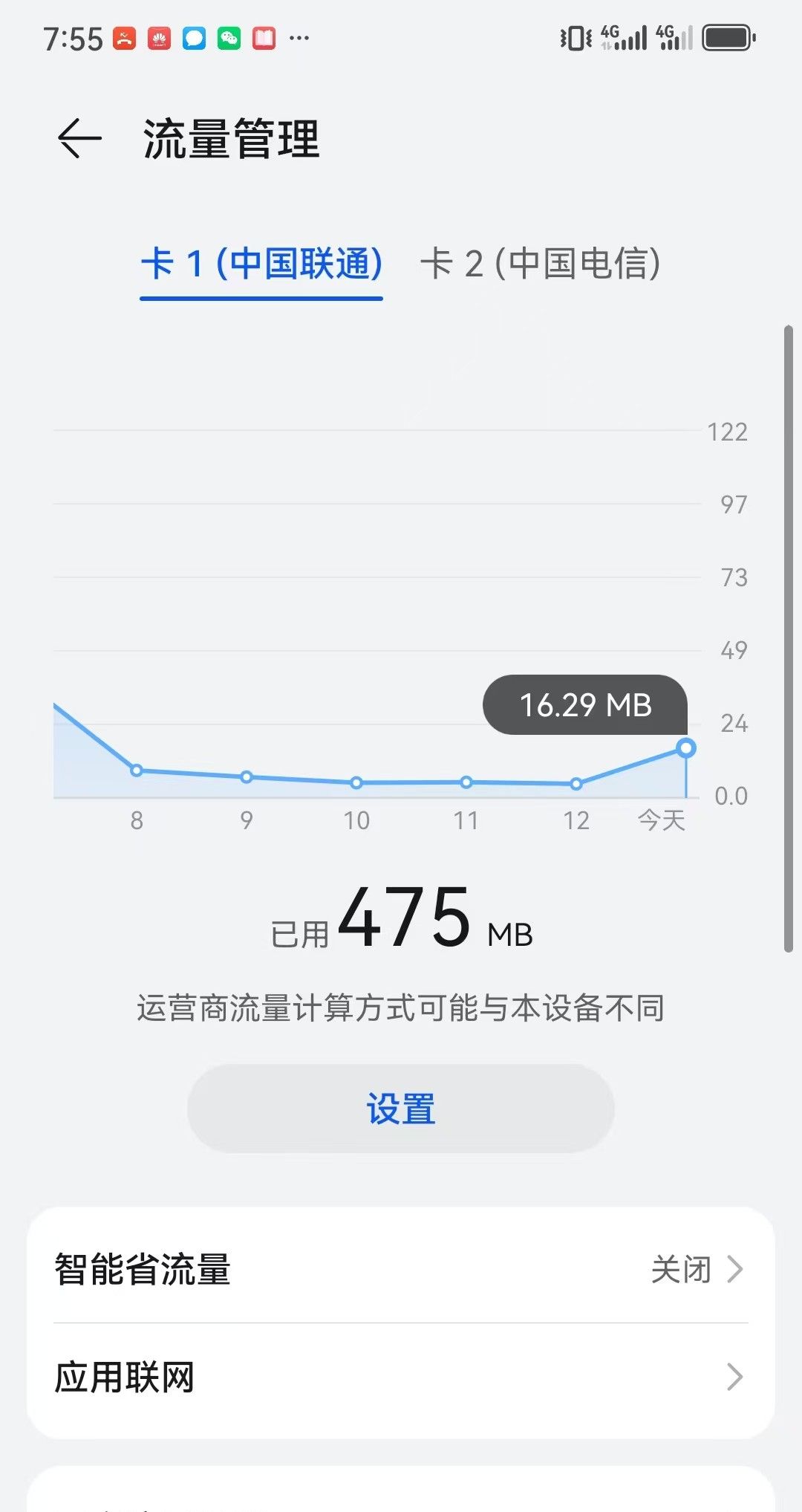Tap the ellipsis for more notifications

pos(297,39)
